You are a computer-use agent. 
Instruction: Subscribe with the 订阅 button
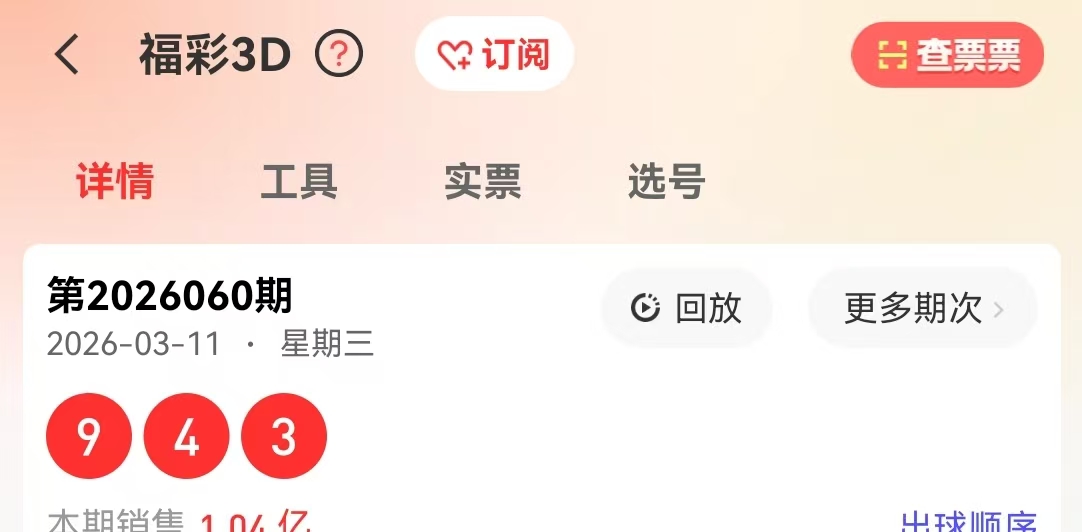pos(495,55)
